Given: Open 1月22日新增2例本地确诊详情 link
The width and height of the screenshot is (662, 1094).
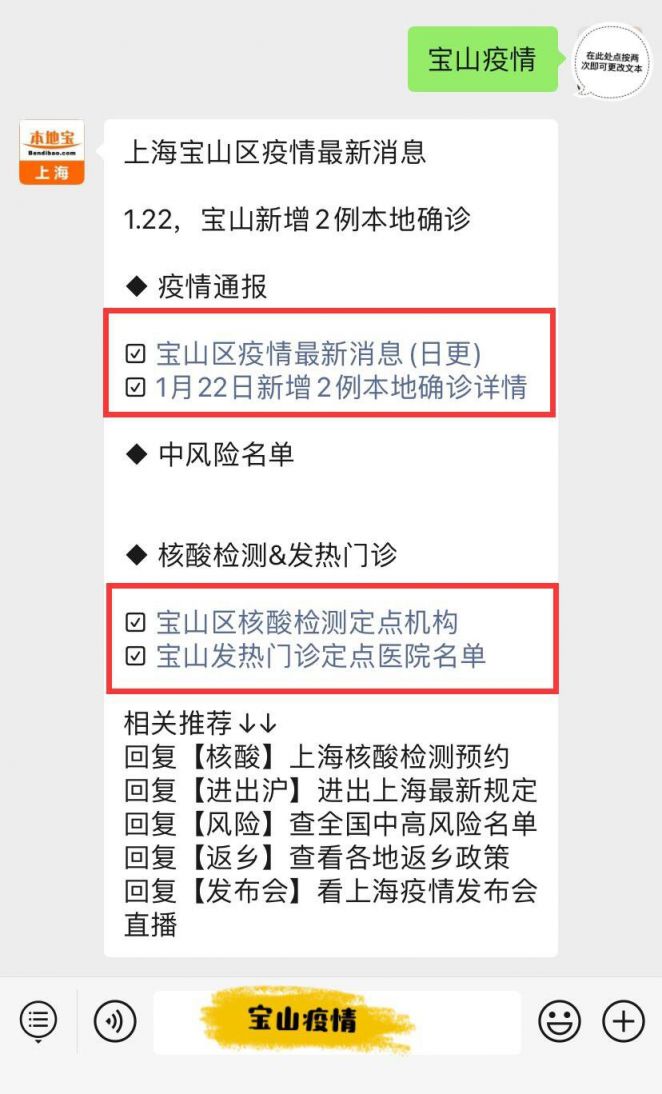Looking at the screenshot, I should pyautogui.click(x=341, y=387).
